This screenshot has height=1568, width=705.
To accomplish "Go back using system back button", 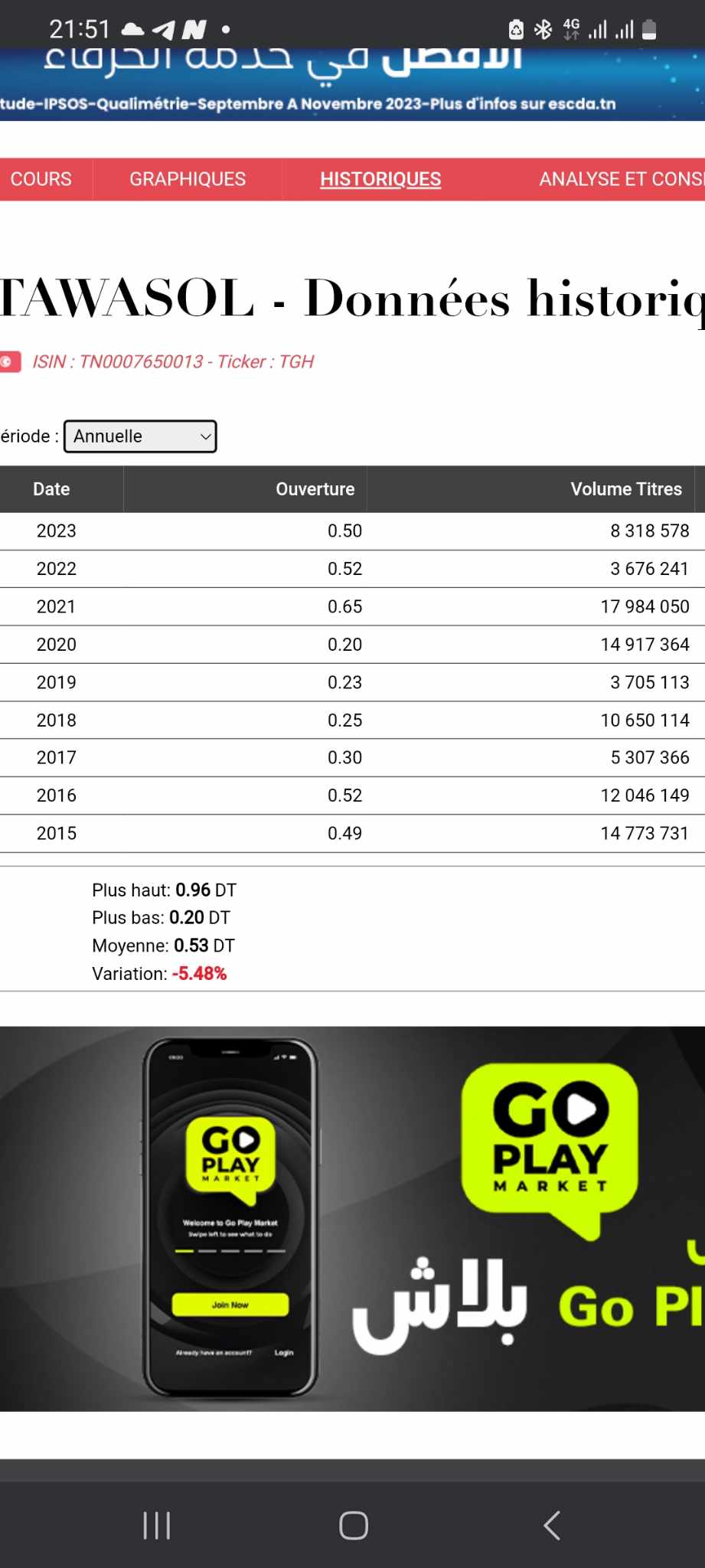I will click(552, 1525).
